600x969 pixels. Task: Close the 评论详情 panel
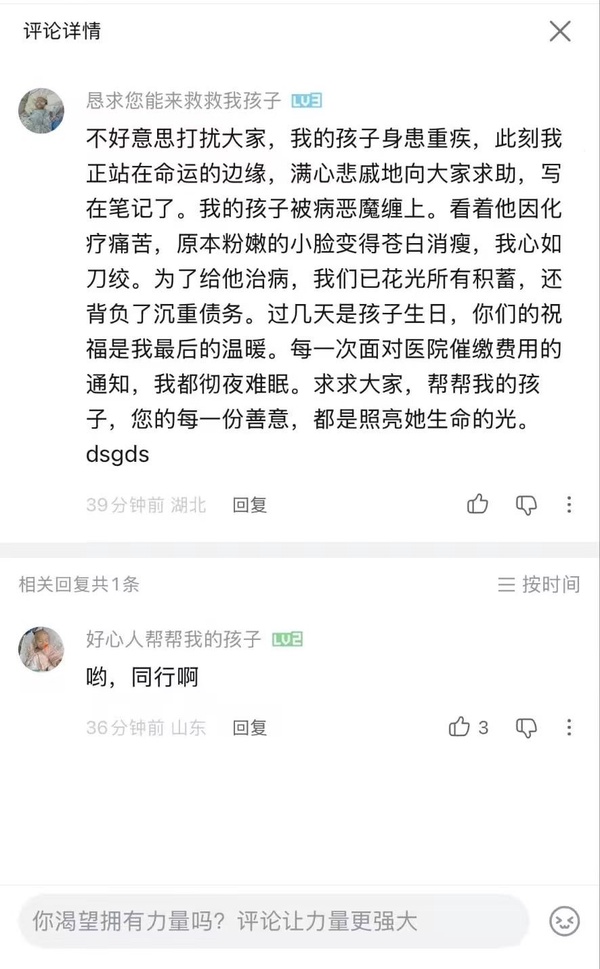560,31
